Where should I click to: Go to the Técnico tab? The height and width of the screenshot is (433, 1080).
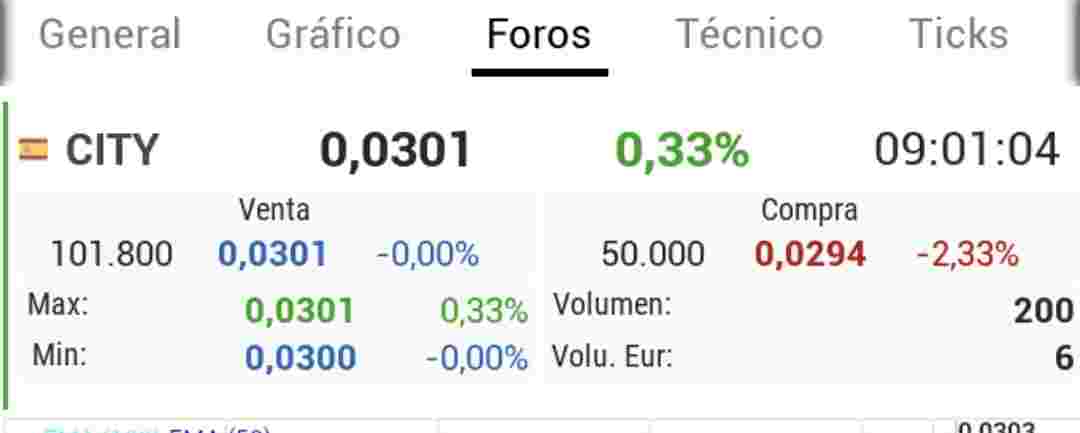click(749, 34)
